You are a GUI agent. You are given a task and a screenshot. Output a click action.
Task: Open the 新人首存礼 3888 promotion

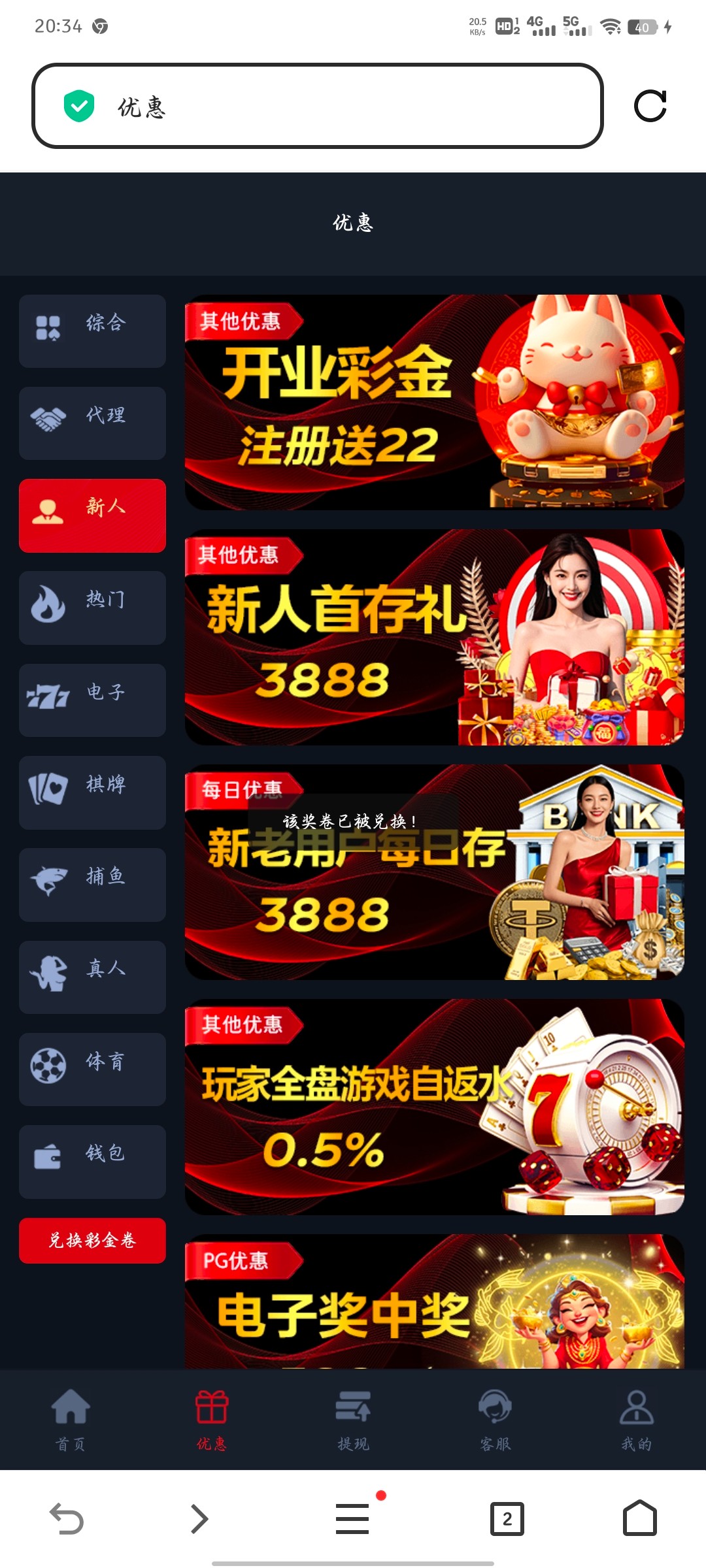[x=434, y=637]
